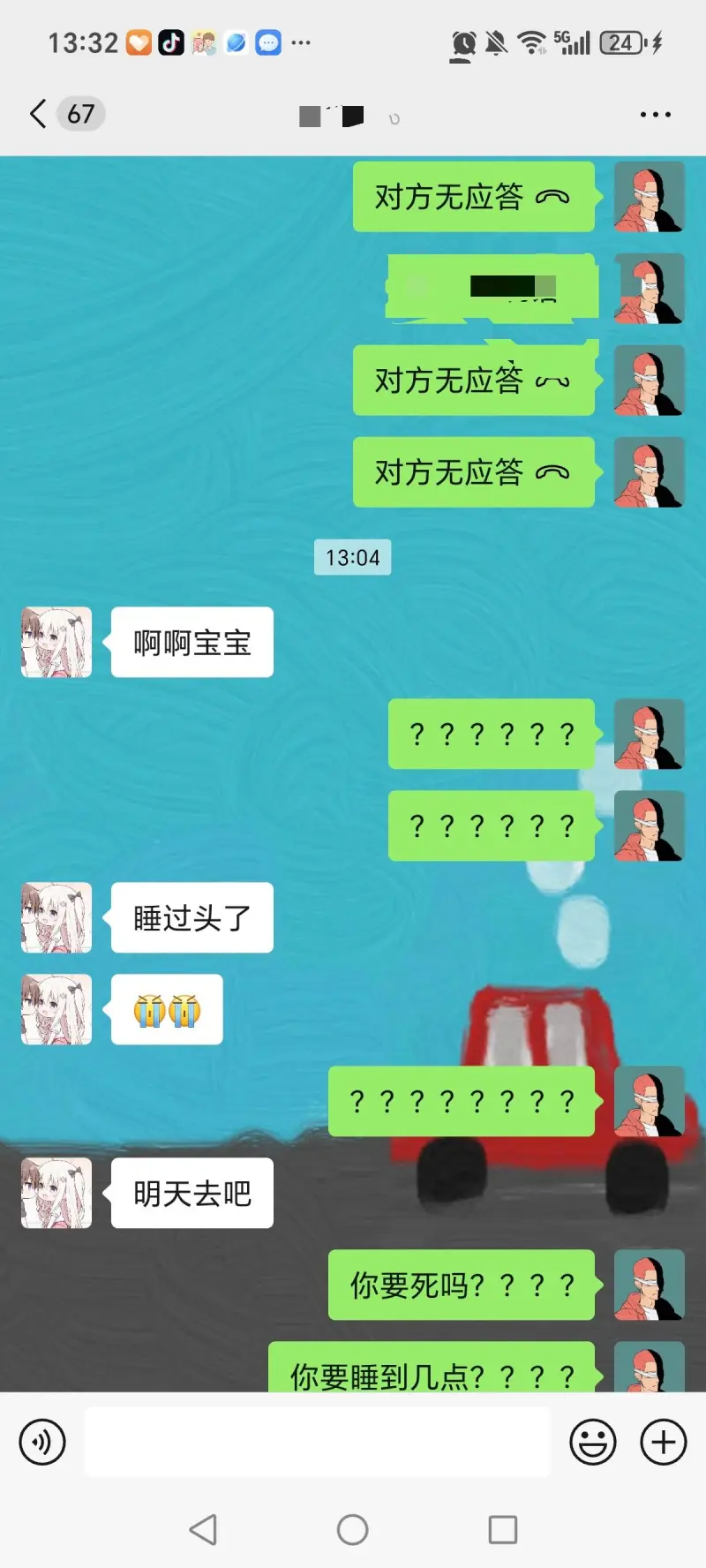Open the contact's avatar next to 啊啊宝宝
This screenshot has width=706, height=1568.
coord(56,642)
